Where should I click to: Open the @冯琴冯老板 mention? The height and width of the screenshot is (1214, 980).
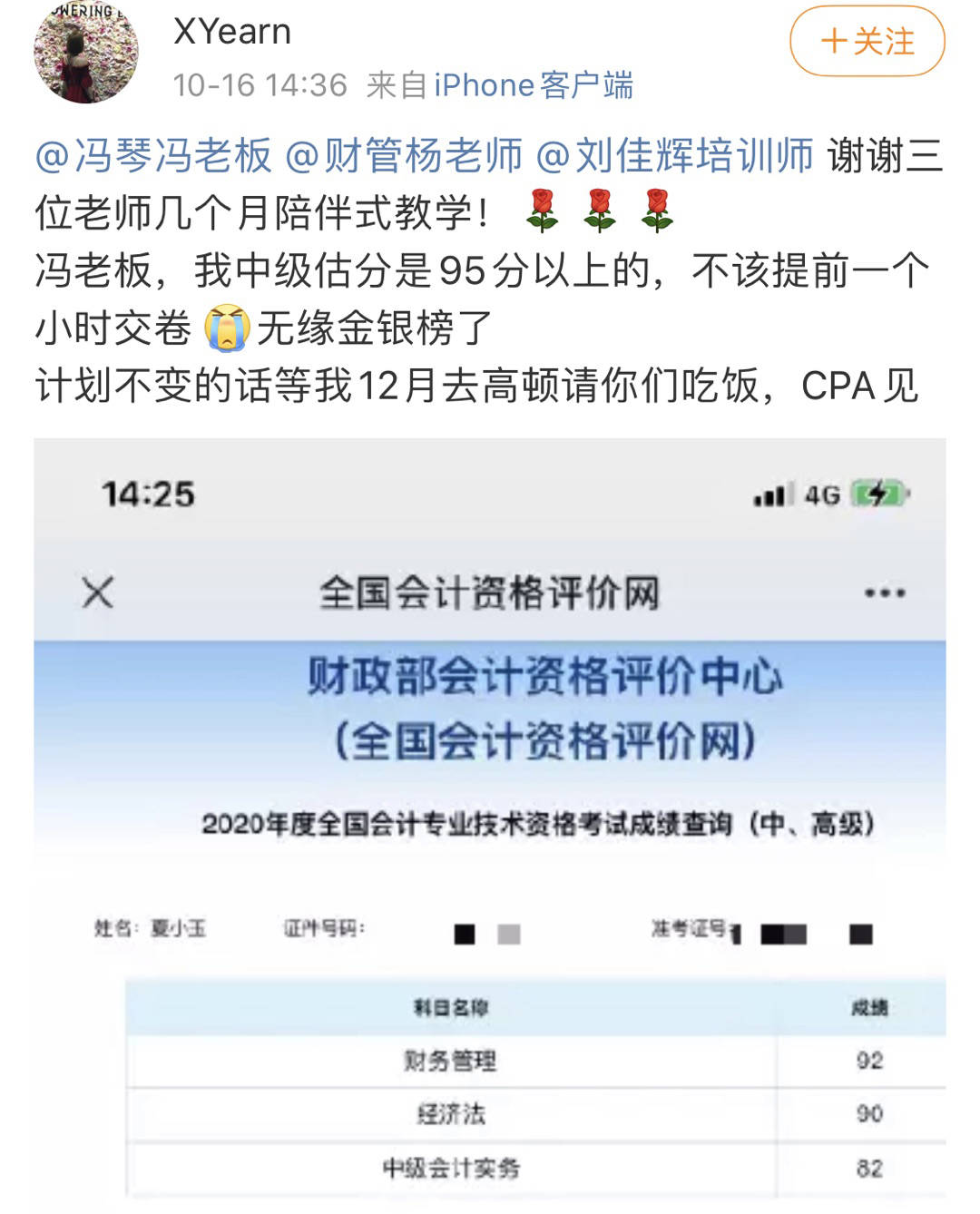(x=152, y=156)
